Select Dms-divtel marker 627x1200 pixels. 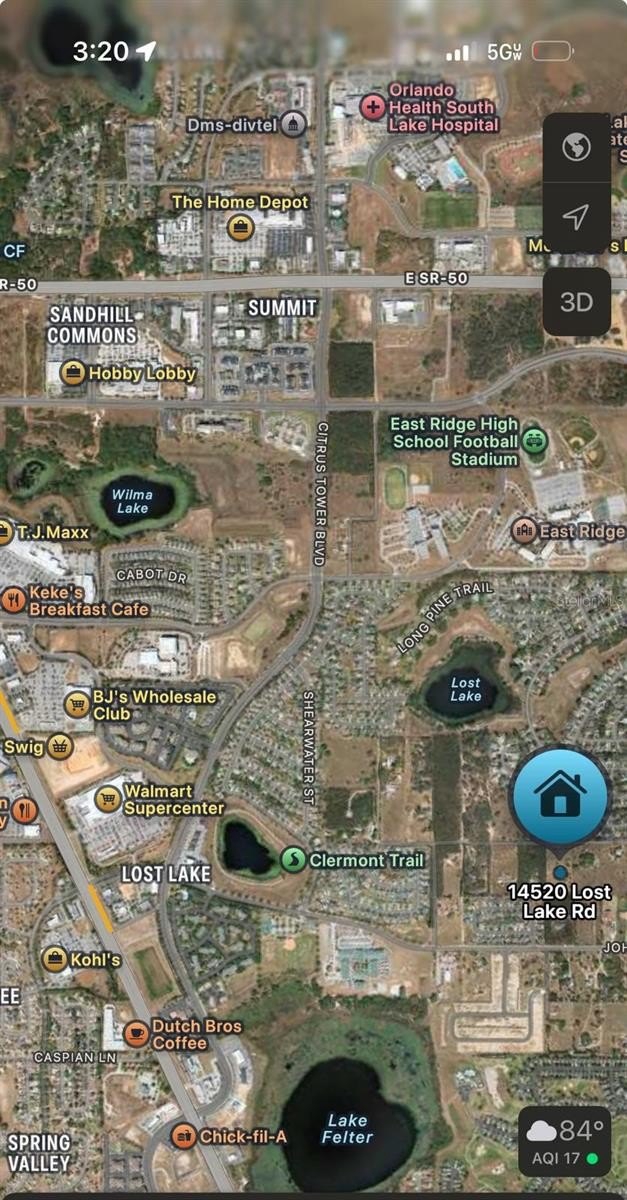tap(293, 125)
